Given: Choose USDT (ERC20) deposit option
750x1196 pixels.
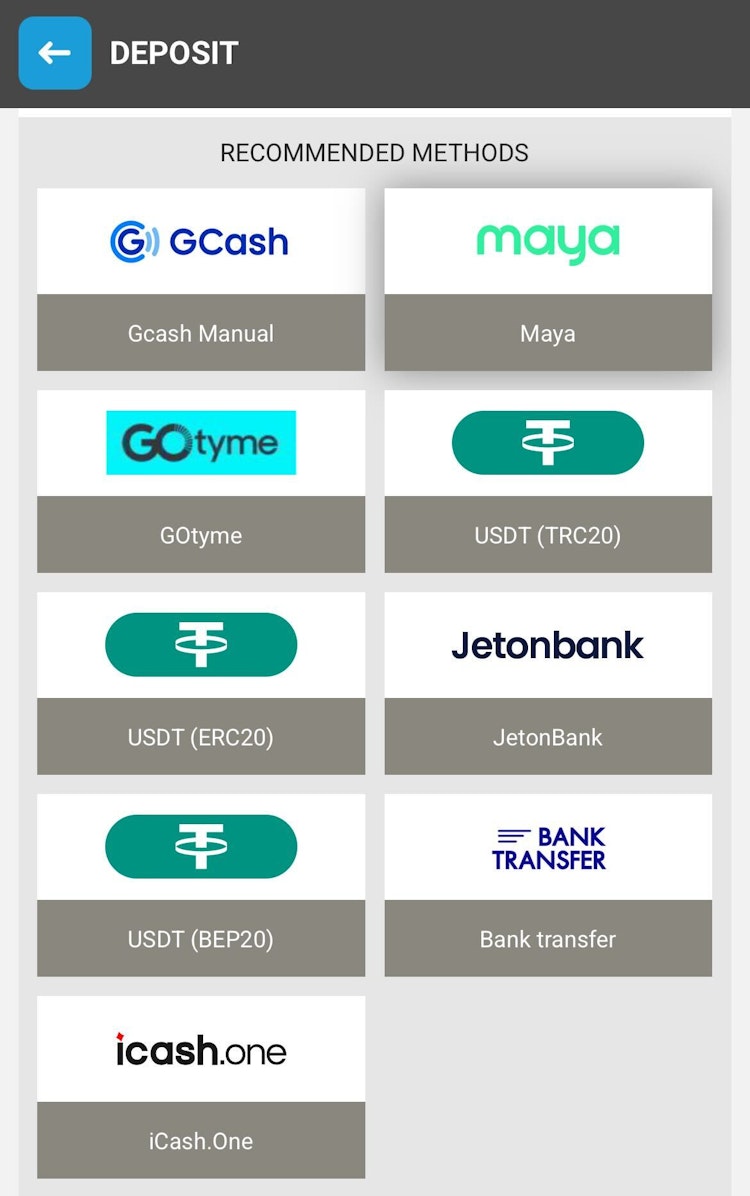Looking at the screenshot, I should [200, 737].
